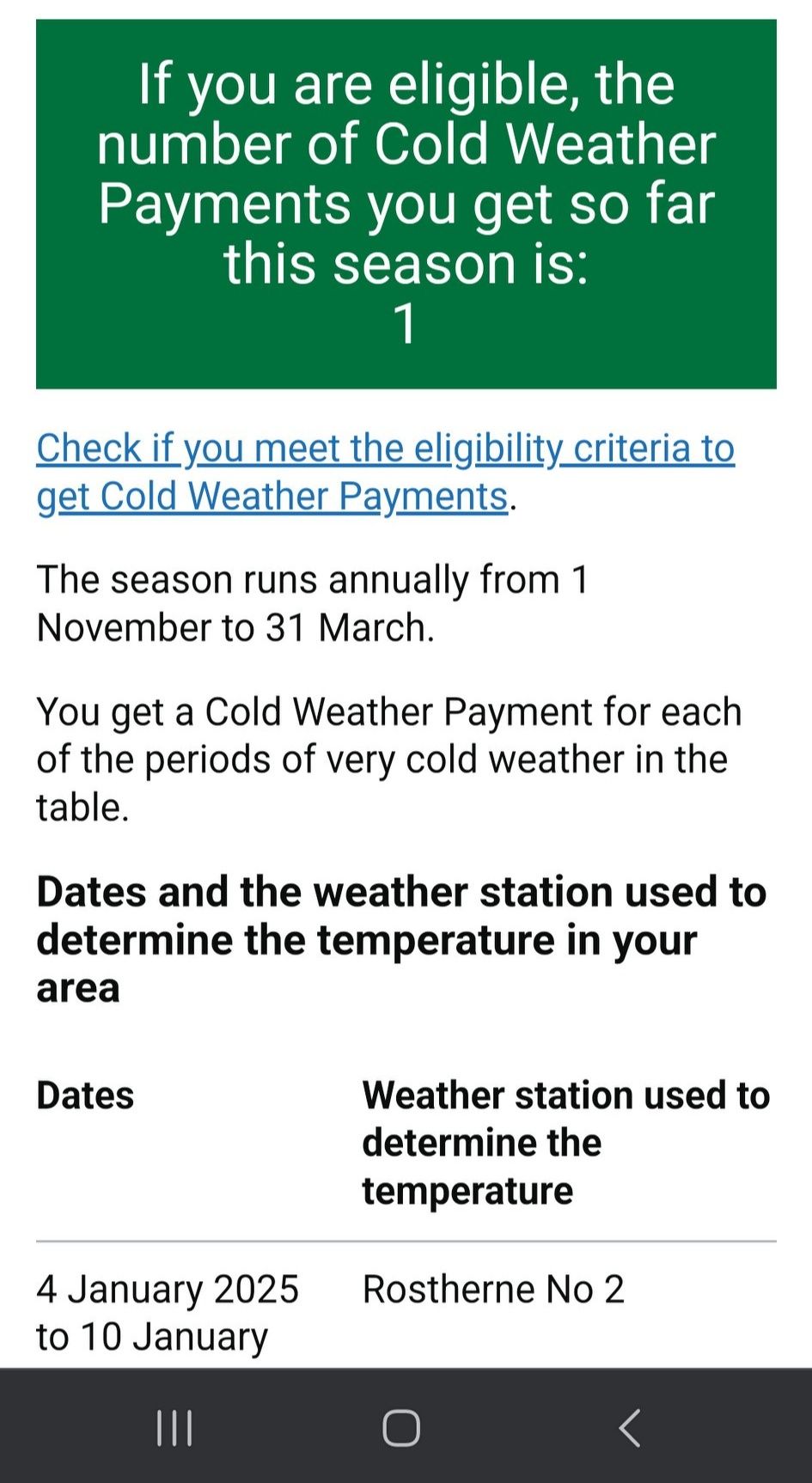The width and height of the screenshot is (812, 1483).
Task: Open the Cold Weather Payments eligibility criteria link
Action: point(385,472)
